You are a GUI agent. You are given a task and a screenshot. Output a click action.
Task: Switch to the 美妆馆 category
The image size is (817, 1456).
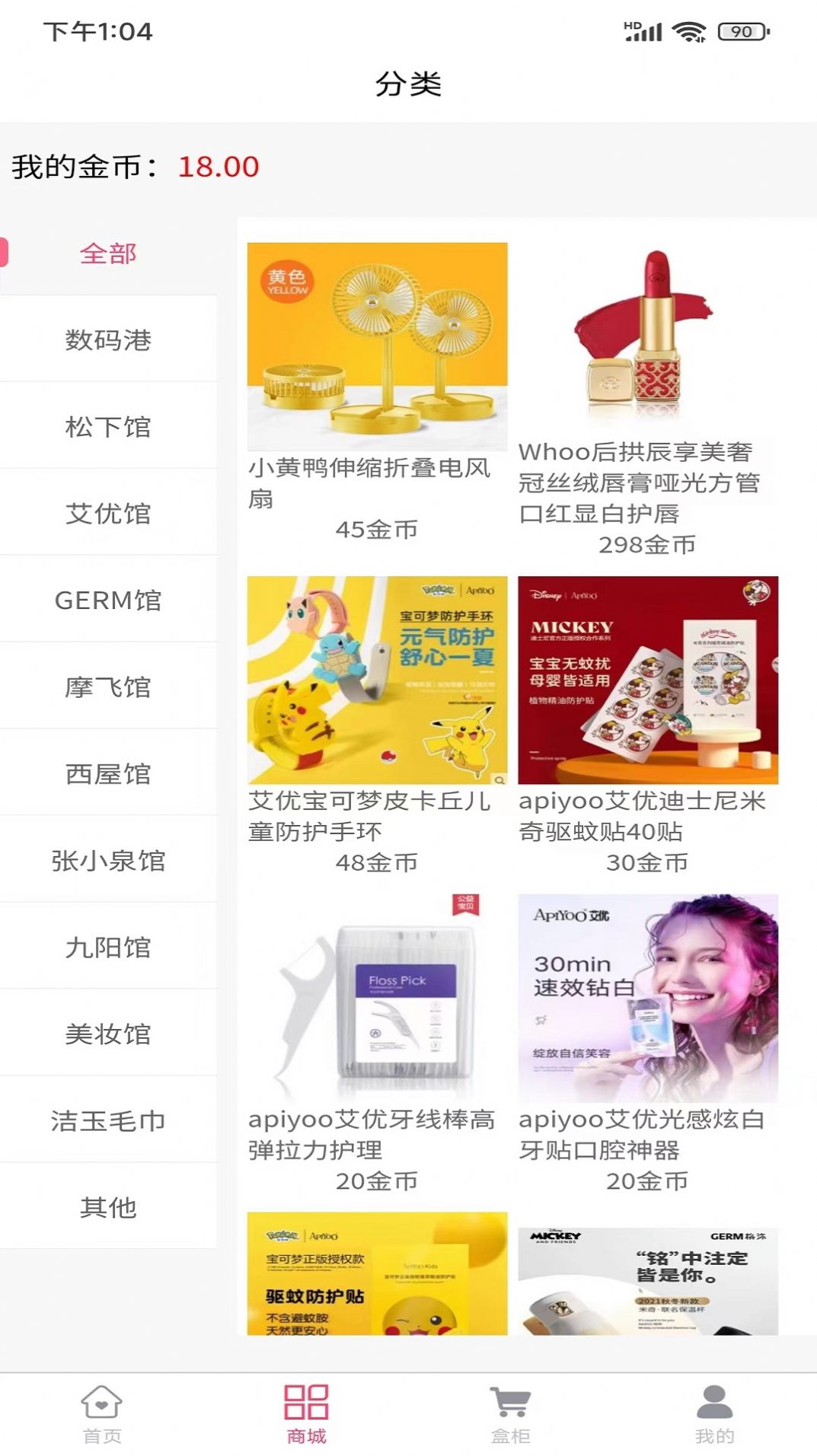click(109, 1034)
